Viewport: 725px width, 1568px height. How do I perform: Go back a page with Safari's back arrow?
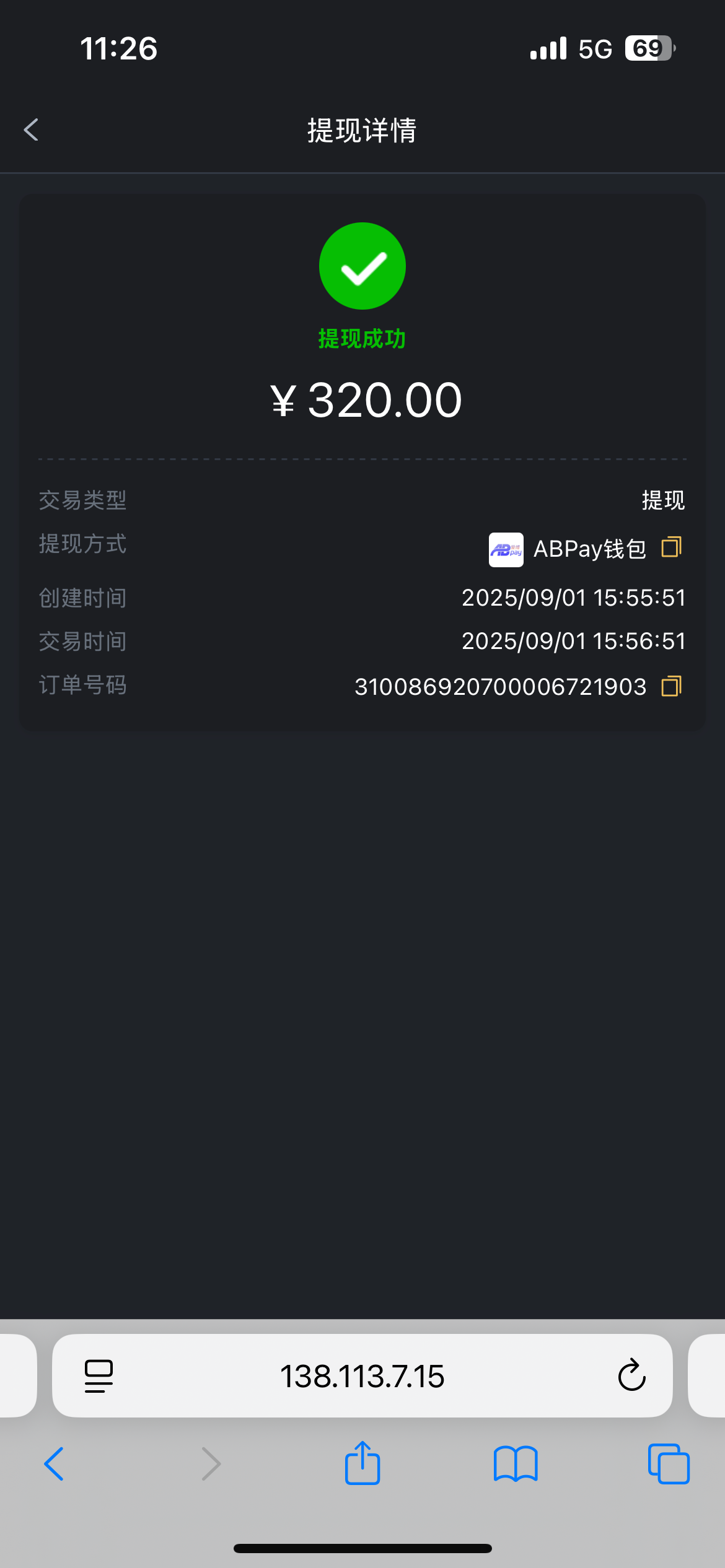(x=53, y=1464)
